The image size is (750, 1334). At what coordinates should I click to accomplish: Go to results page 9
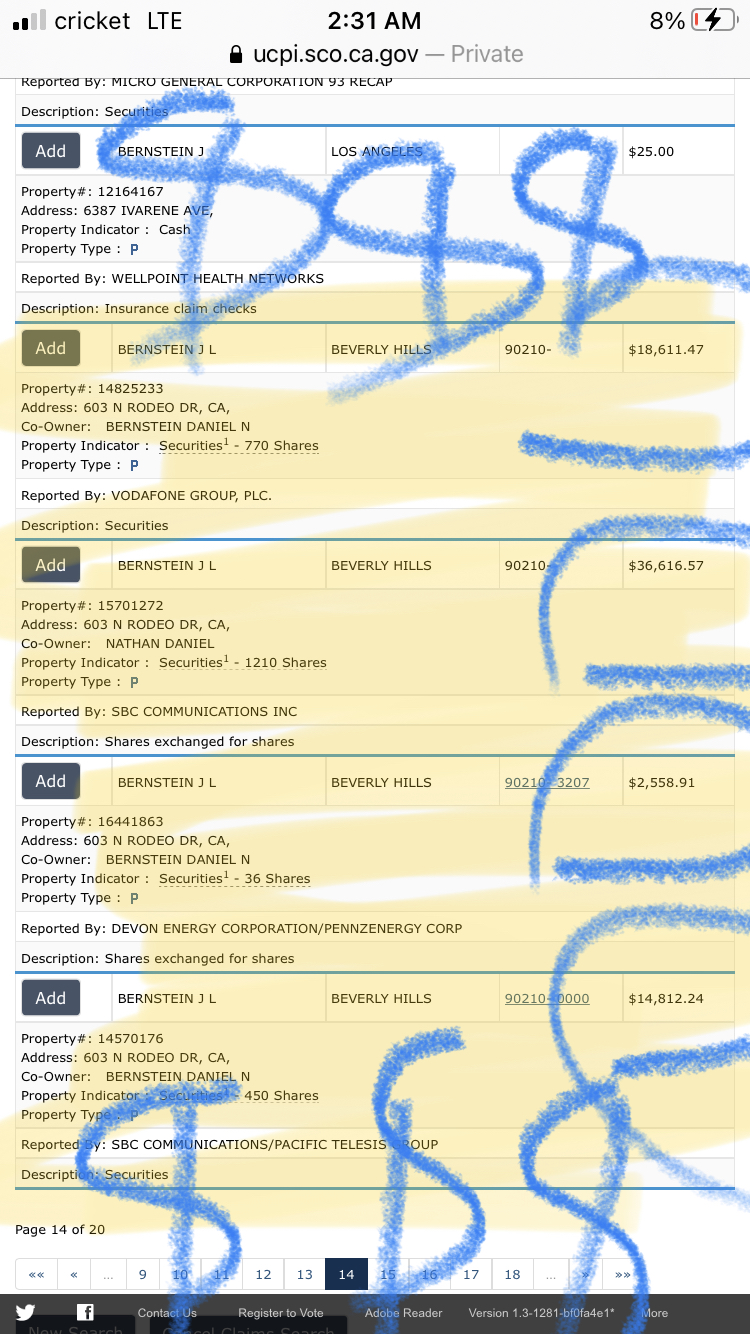click(143, 1274)
